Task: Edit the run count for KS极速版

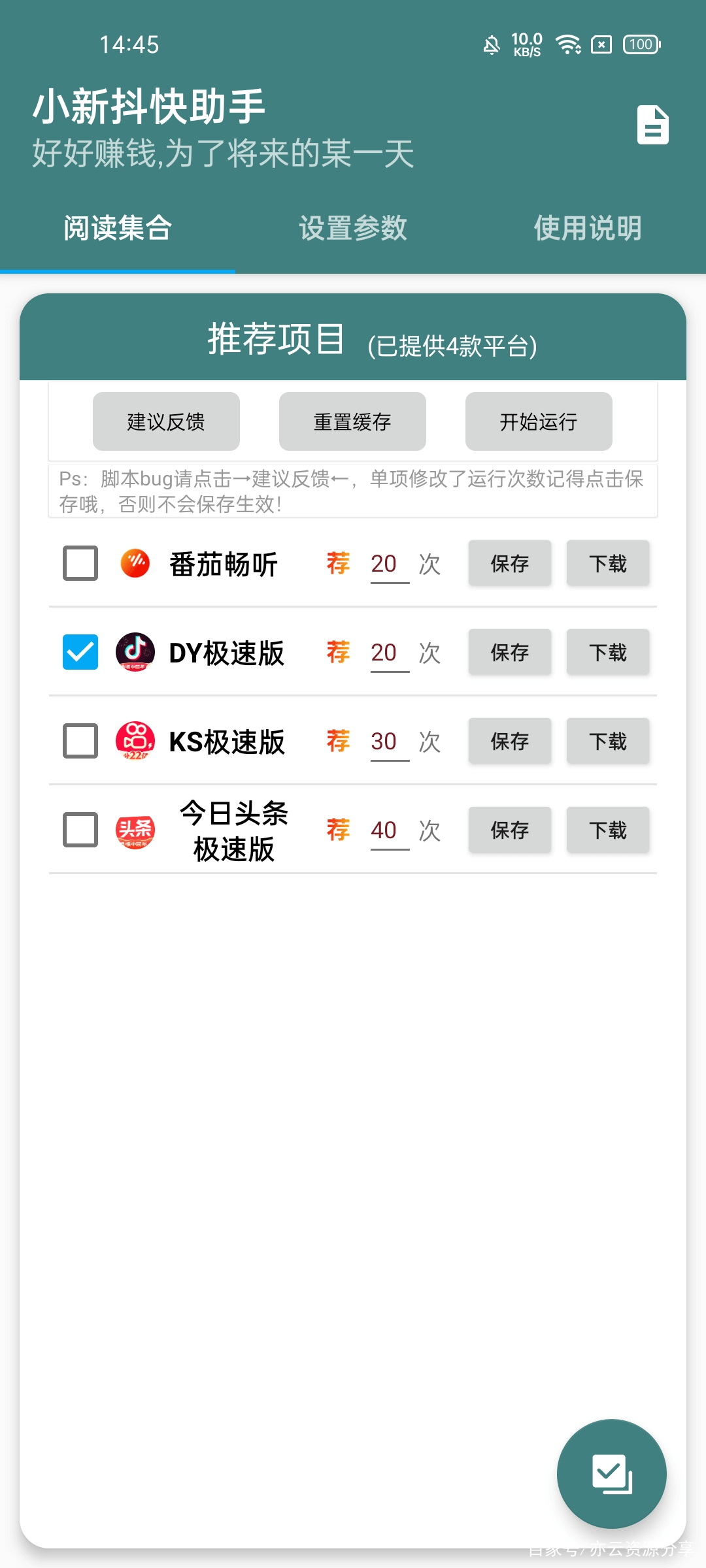Action: click(x=388, y=741)
